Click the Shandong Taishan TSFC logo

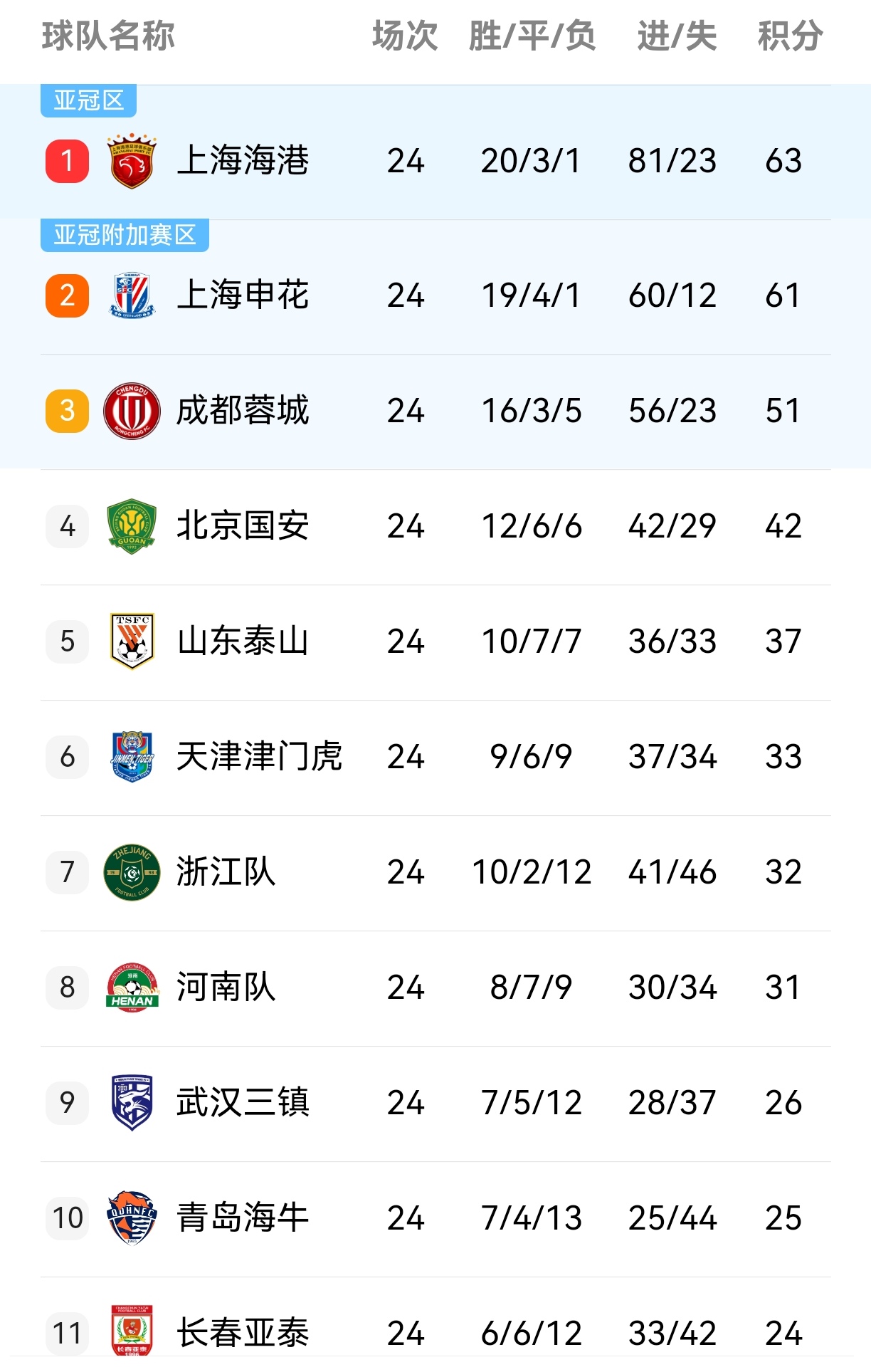click(133, 641)
